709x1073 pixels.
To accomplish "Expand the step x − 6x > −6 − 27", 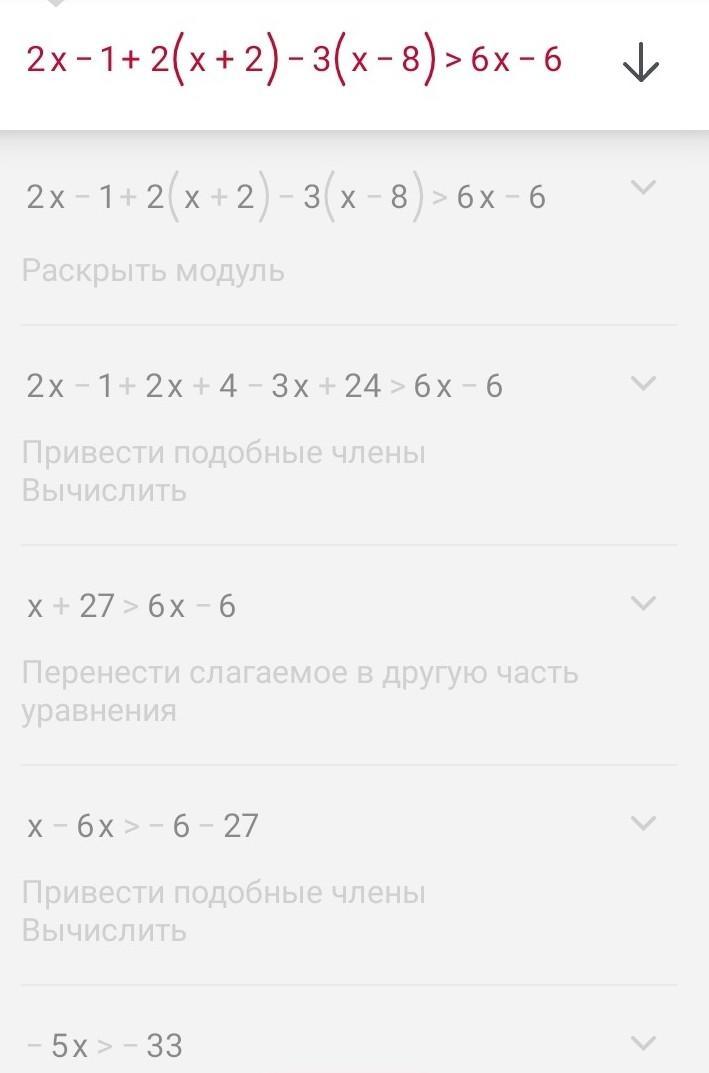I will pyautogui.click(x=645, y=823).
